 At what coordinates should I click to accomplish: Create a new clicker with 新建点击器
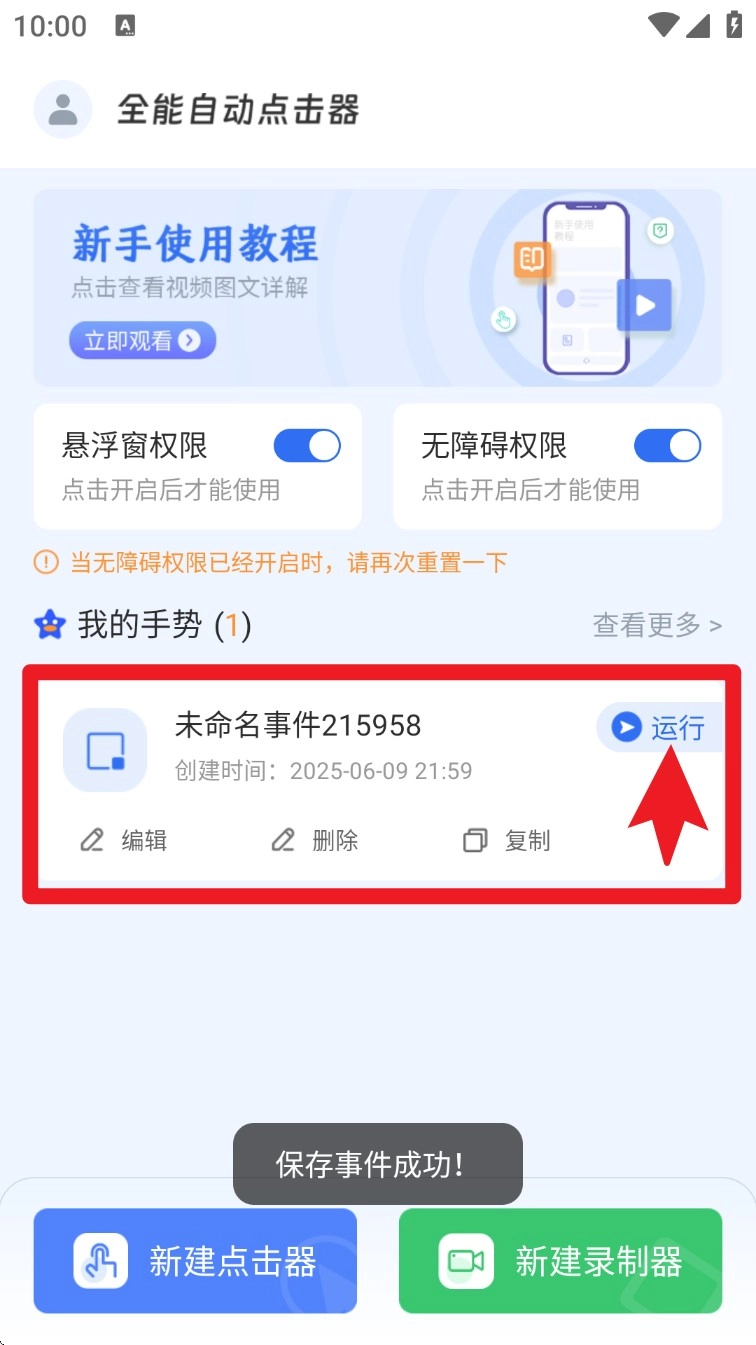click(195, 1261)
